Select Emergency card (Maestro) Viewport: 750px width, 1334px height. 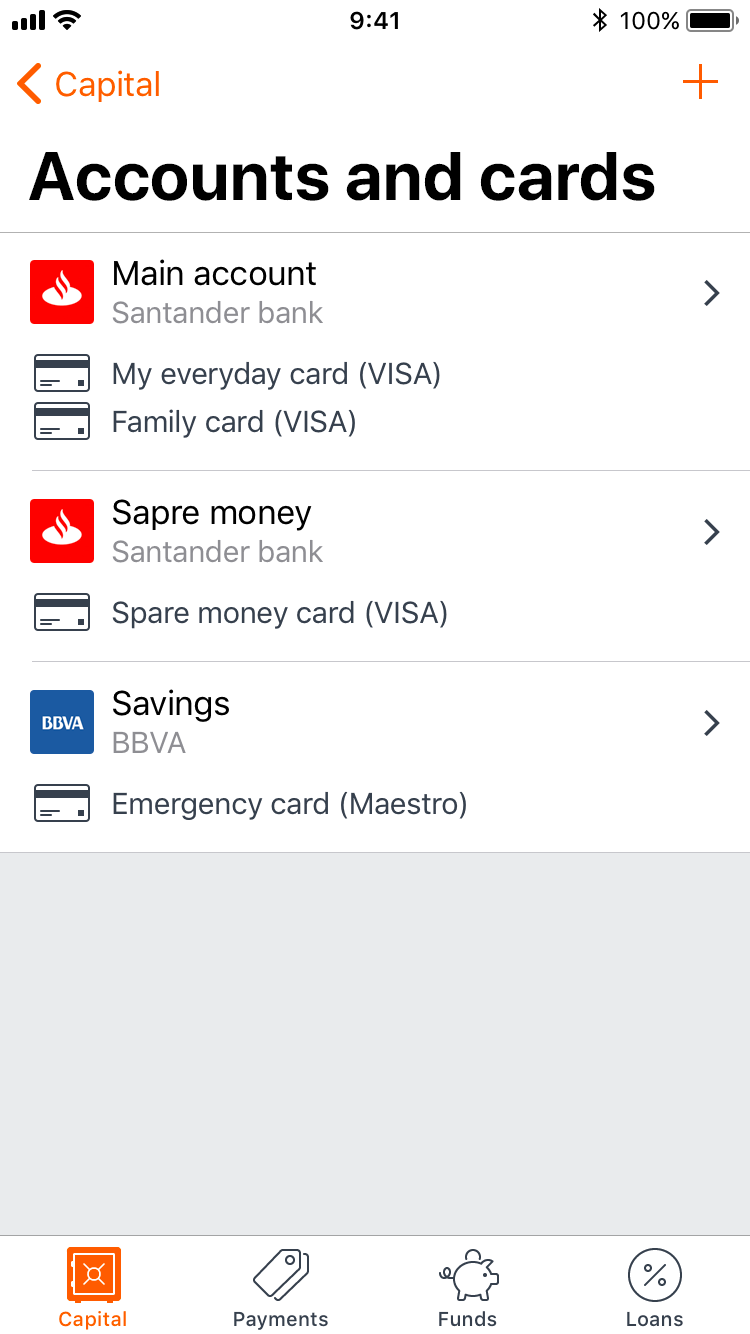tap(289, 804)
